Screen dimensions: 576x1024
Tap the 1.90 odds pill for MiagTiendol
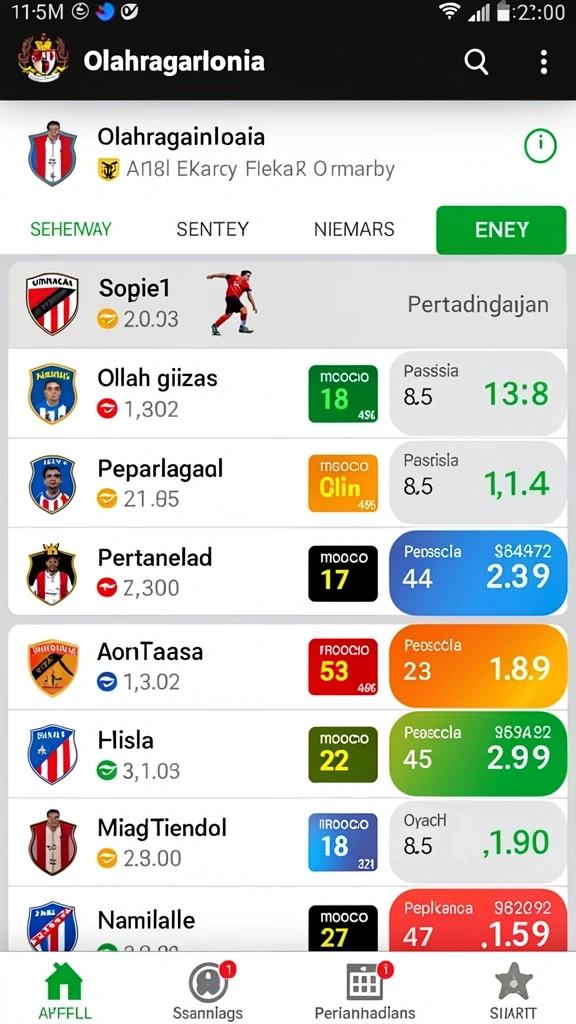point(478,842)
